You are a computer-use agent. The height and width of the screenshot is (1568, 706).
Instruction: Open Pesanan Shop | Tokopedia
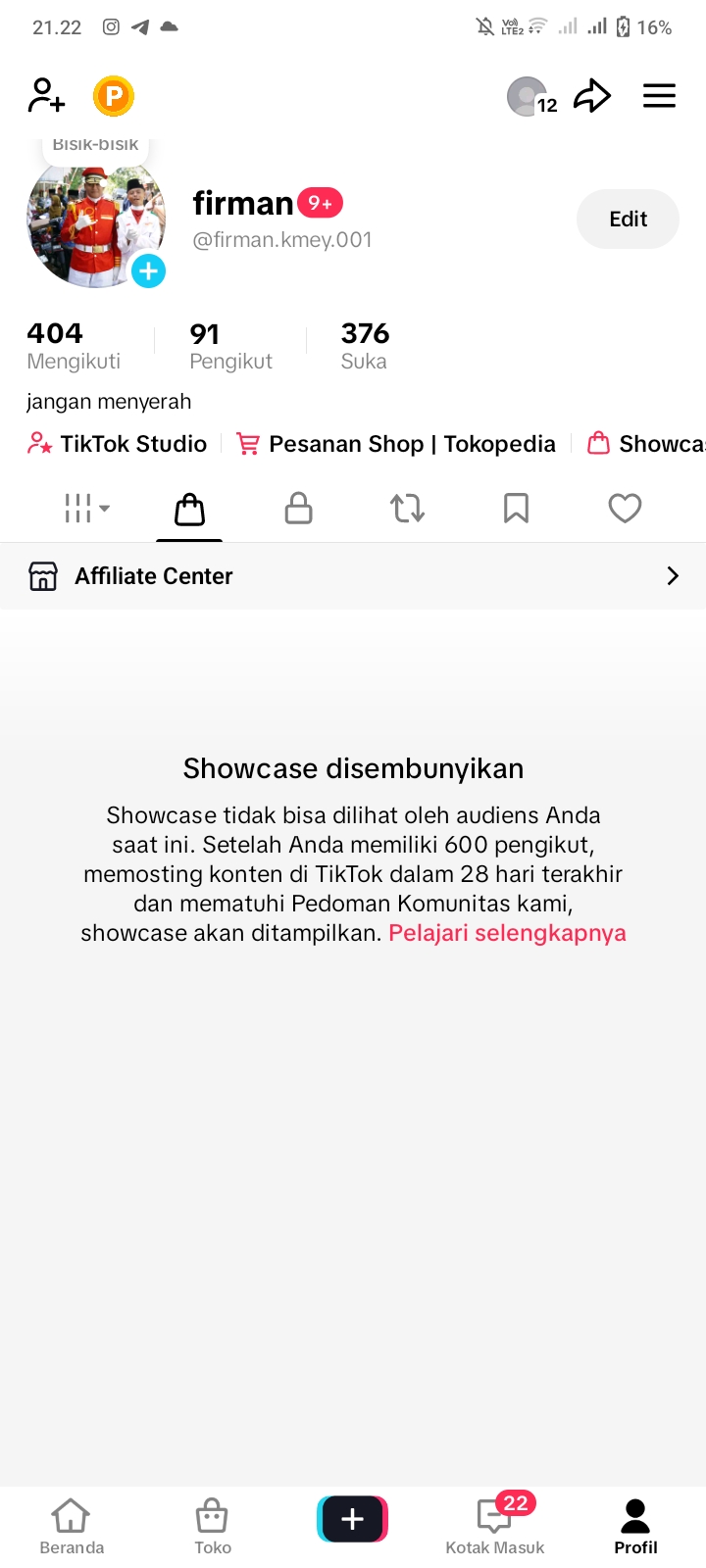(397, 444)
